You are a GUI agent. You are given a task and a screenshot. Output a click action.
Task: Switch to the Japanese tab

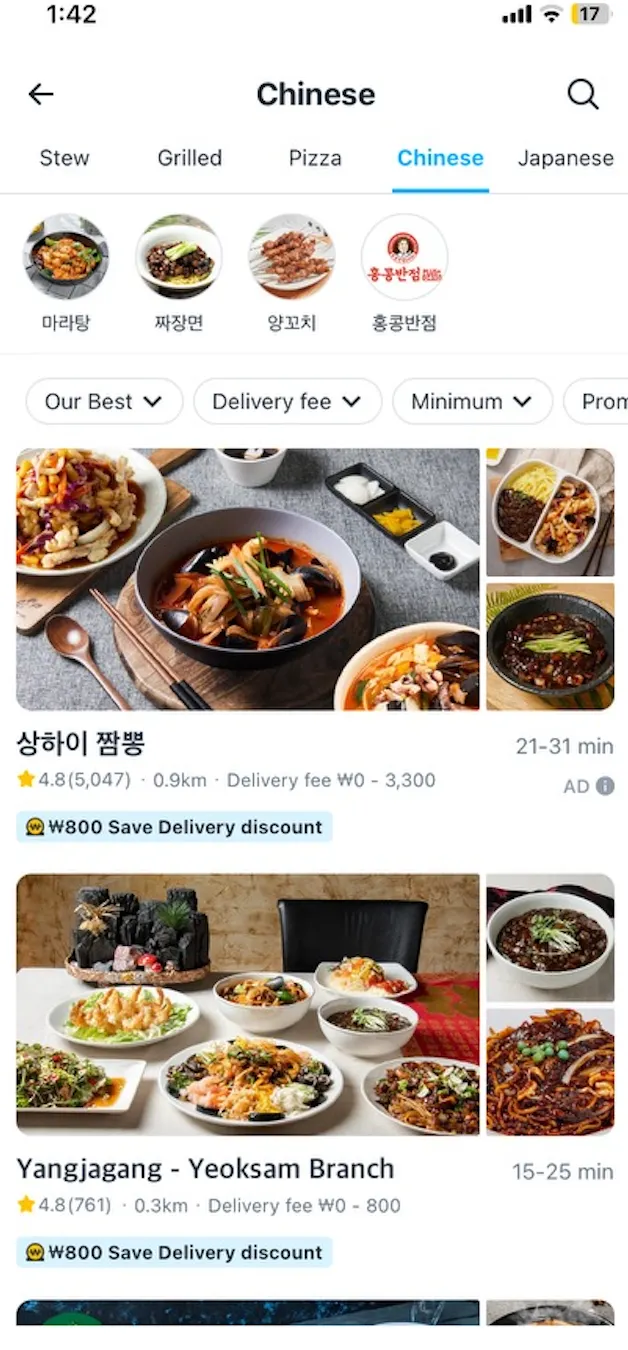565,158
